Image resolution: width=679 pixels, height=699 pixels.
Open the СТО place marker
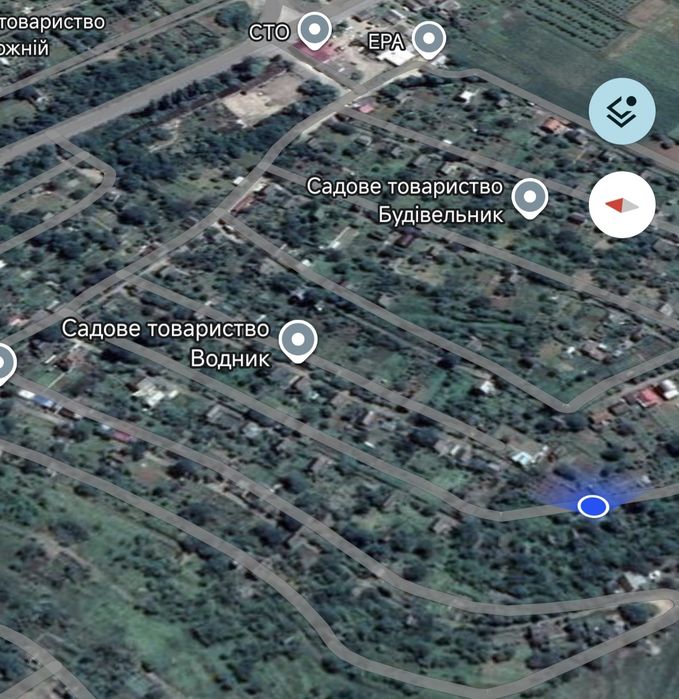coord(316,31)
